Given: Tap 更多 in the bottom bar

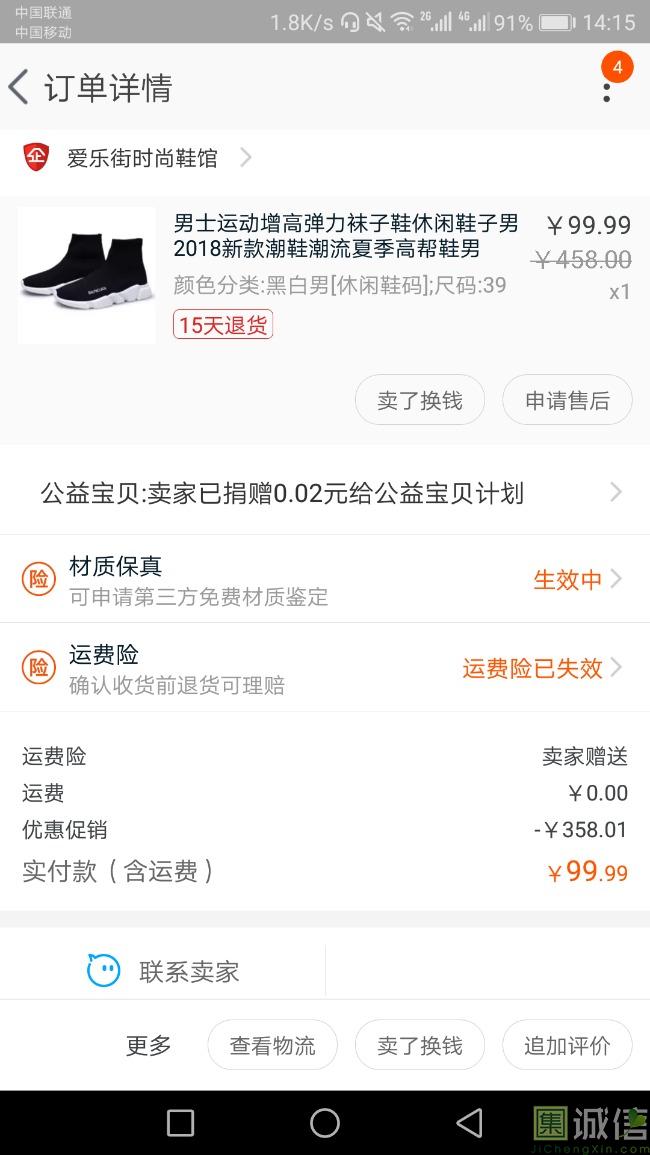Looking at the screenshot, I should coord(149,1045).
